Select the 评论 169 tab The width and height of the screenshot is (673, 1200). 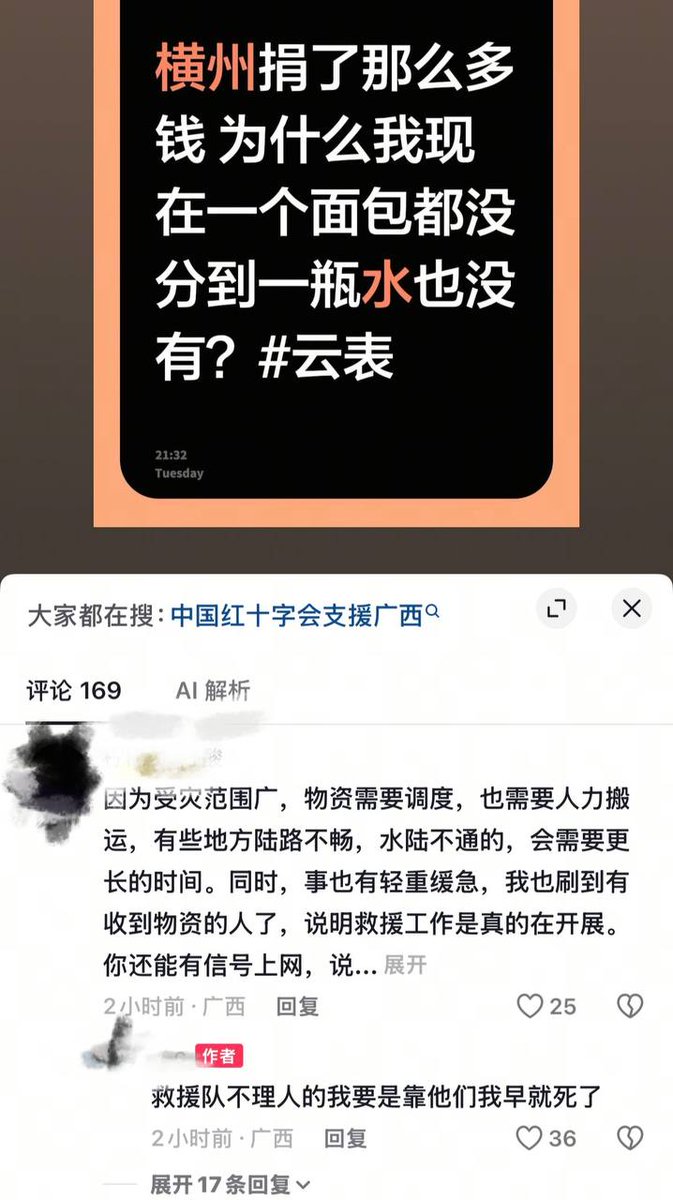coord(74,690)
